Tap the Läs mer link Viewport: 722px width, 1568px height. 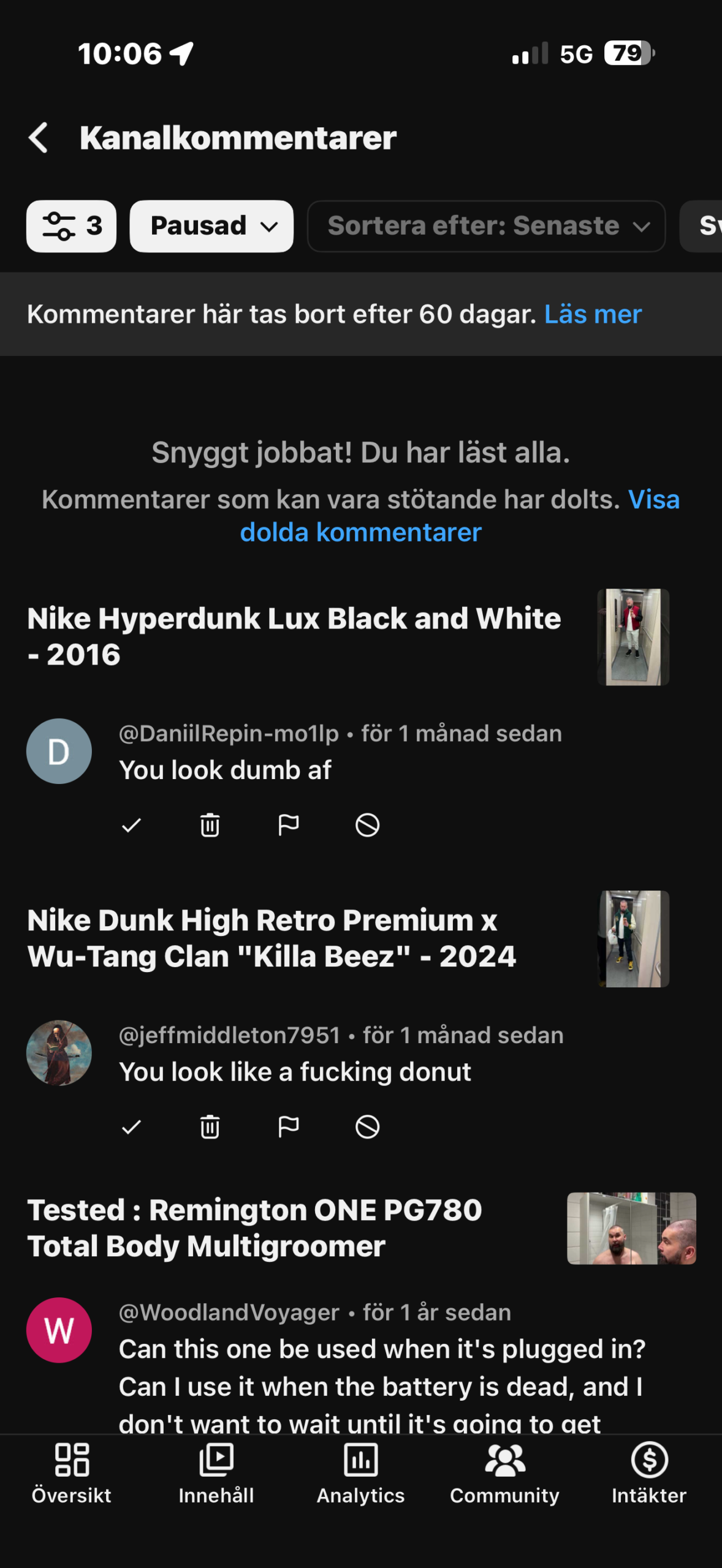593,314
